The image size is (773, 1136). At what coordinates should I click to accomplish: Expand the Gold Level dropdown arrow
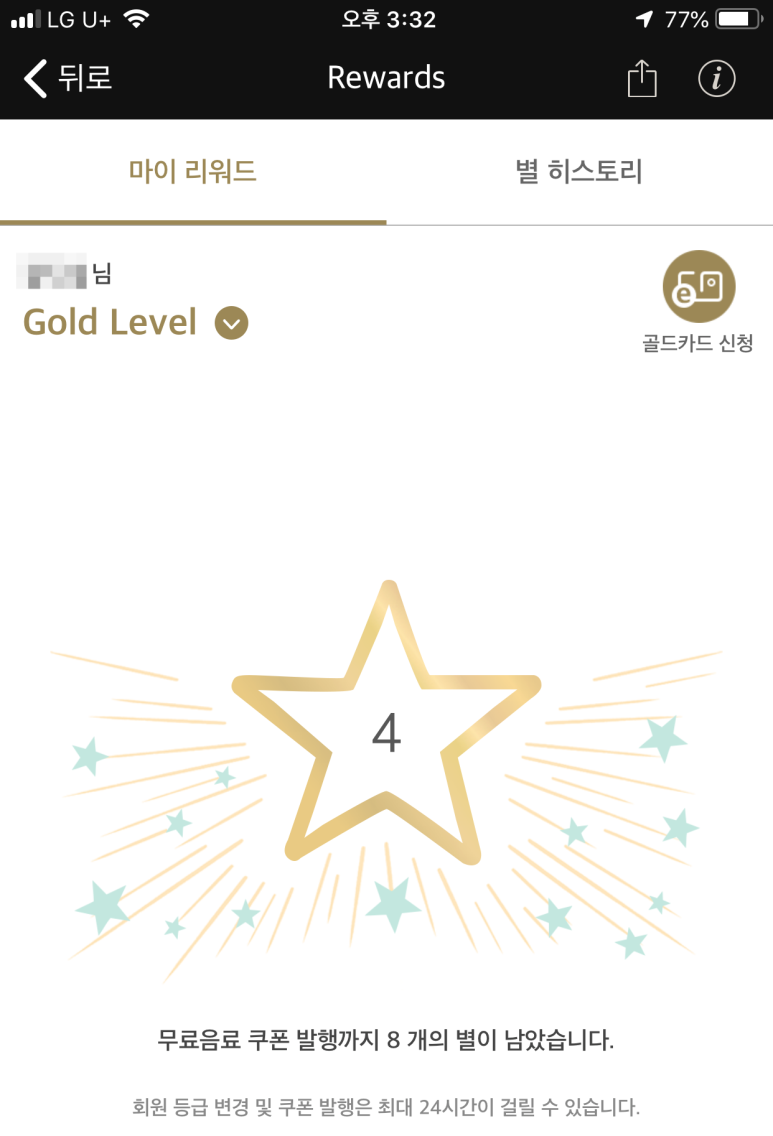232,323
